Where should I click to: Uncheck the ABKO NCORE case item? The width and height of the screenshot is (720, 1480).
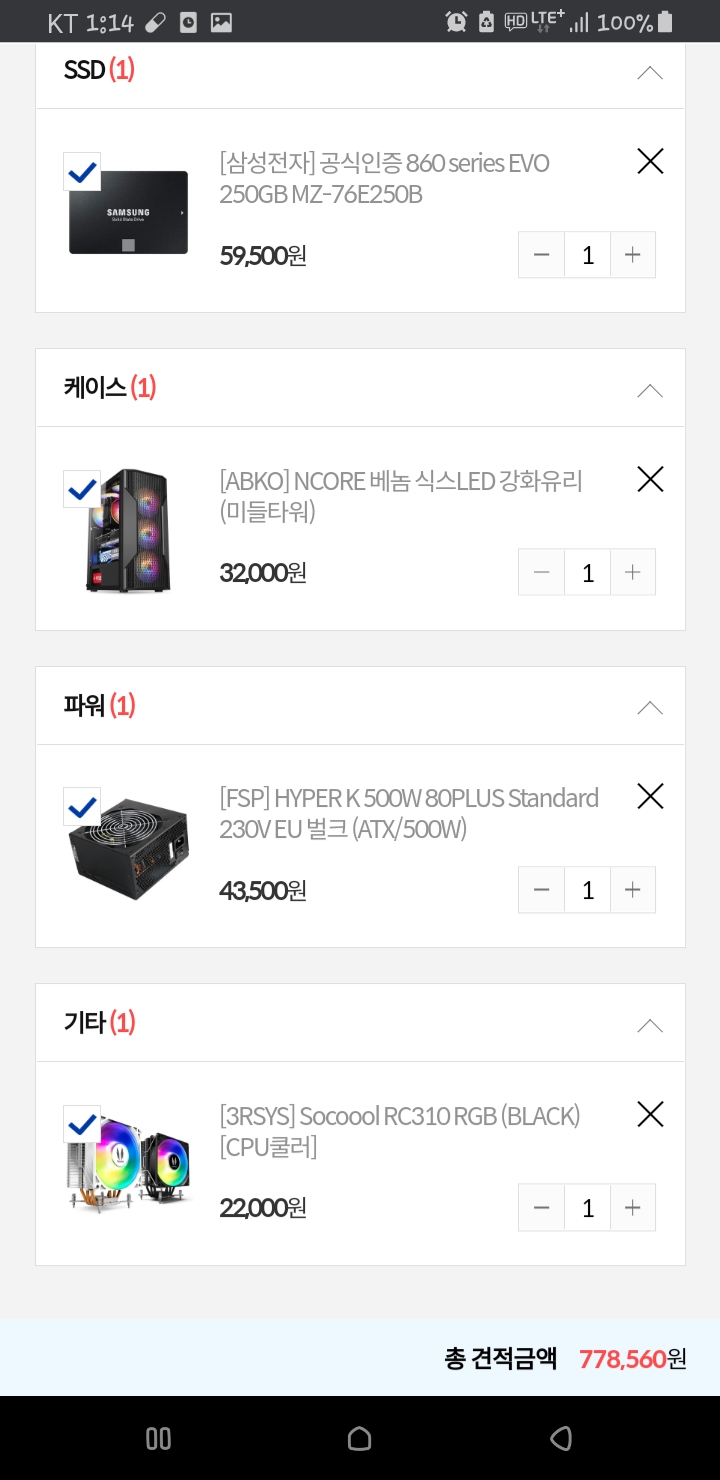[82, 489]
